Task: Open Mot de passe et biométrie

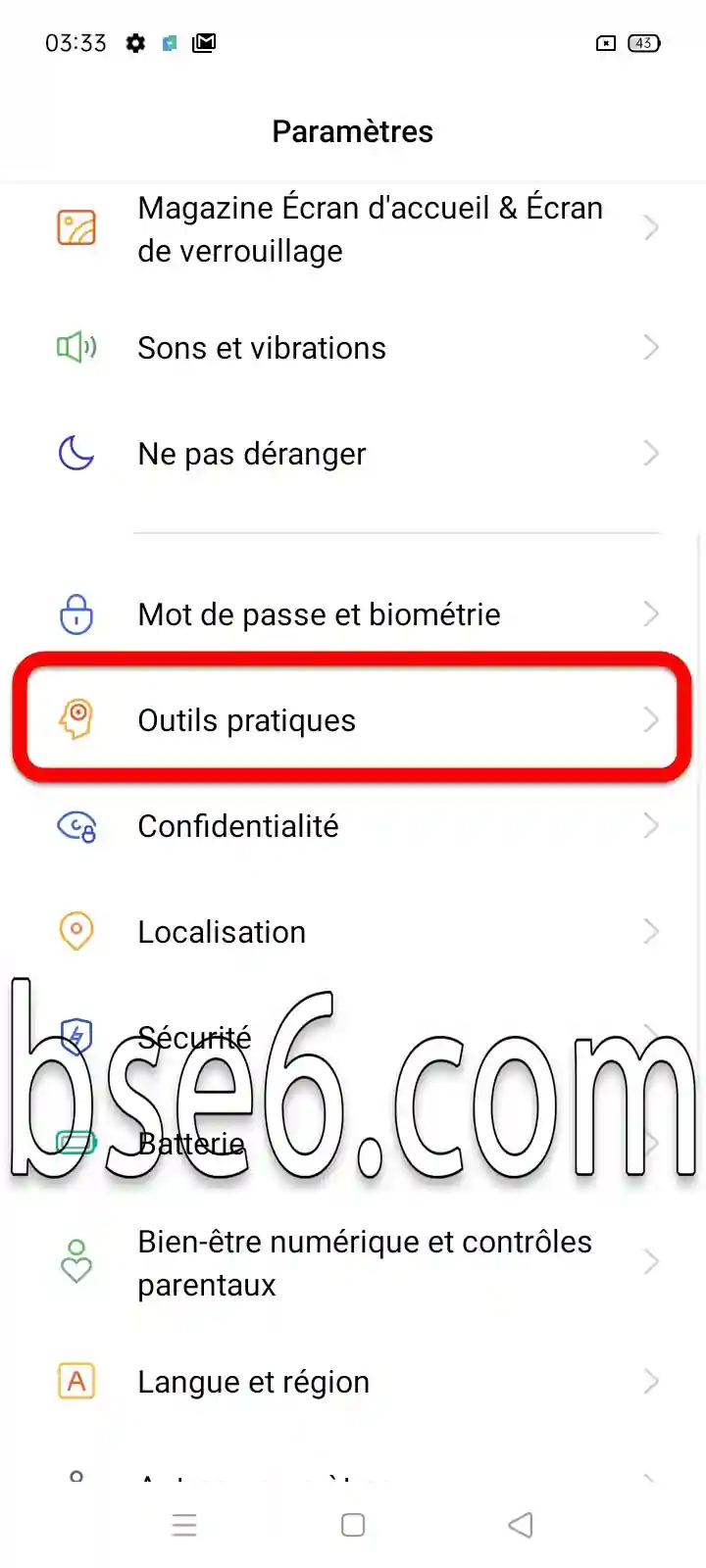Action: pos(353,614)
